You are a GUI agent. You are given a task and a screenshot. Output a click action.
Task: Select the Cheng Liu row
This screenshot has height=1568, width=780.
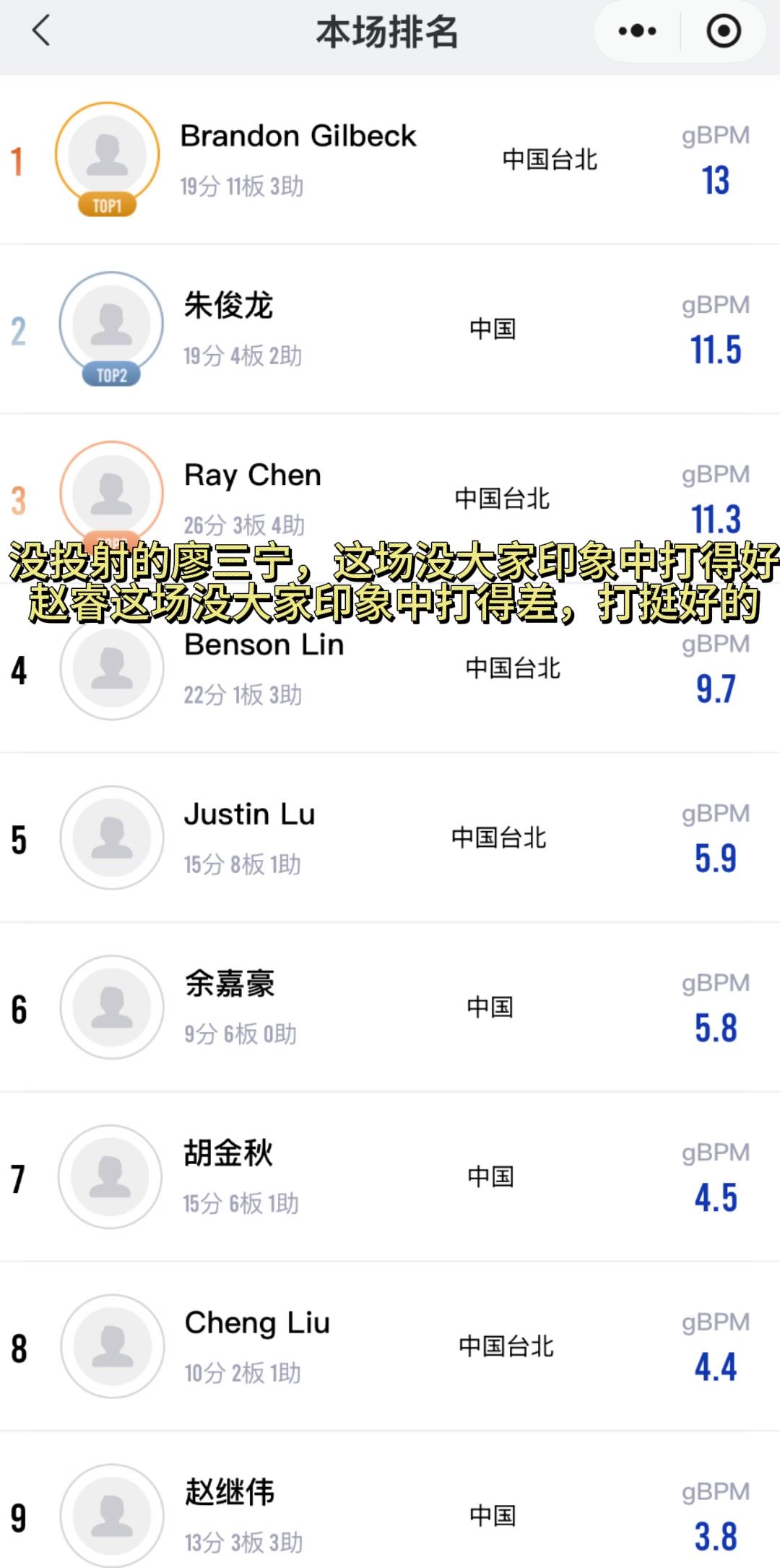coord(390,1346)
